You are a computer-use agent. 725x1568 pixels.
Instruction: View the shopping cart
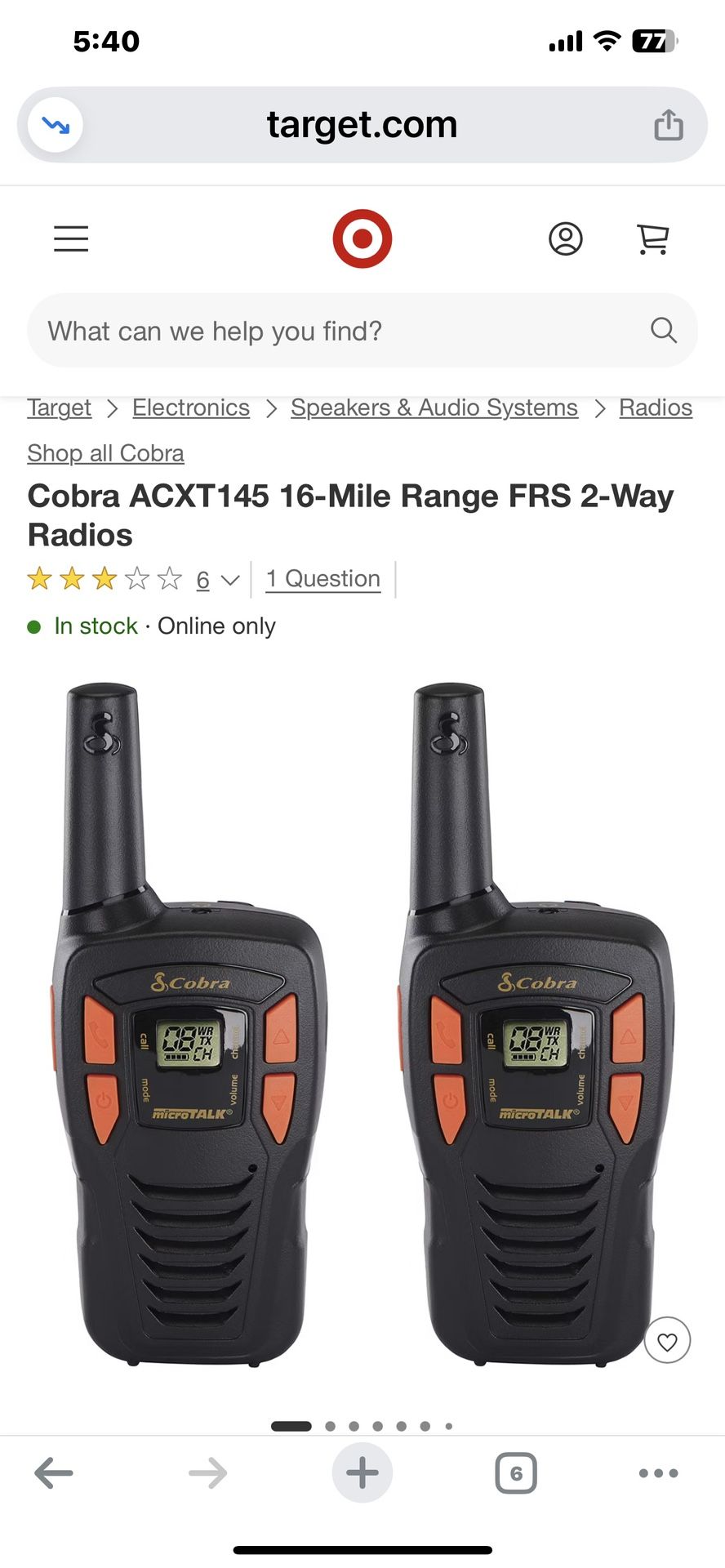(x=652, y=238)
